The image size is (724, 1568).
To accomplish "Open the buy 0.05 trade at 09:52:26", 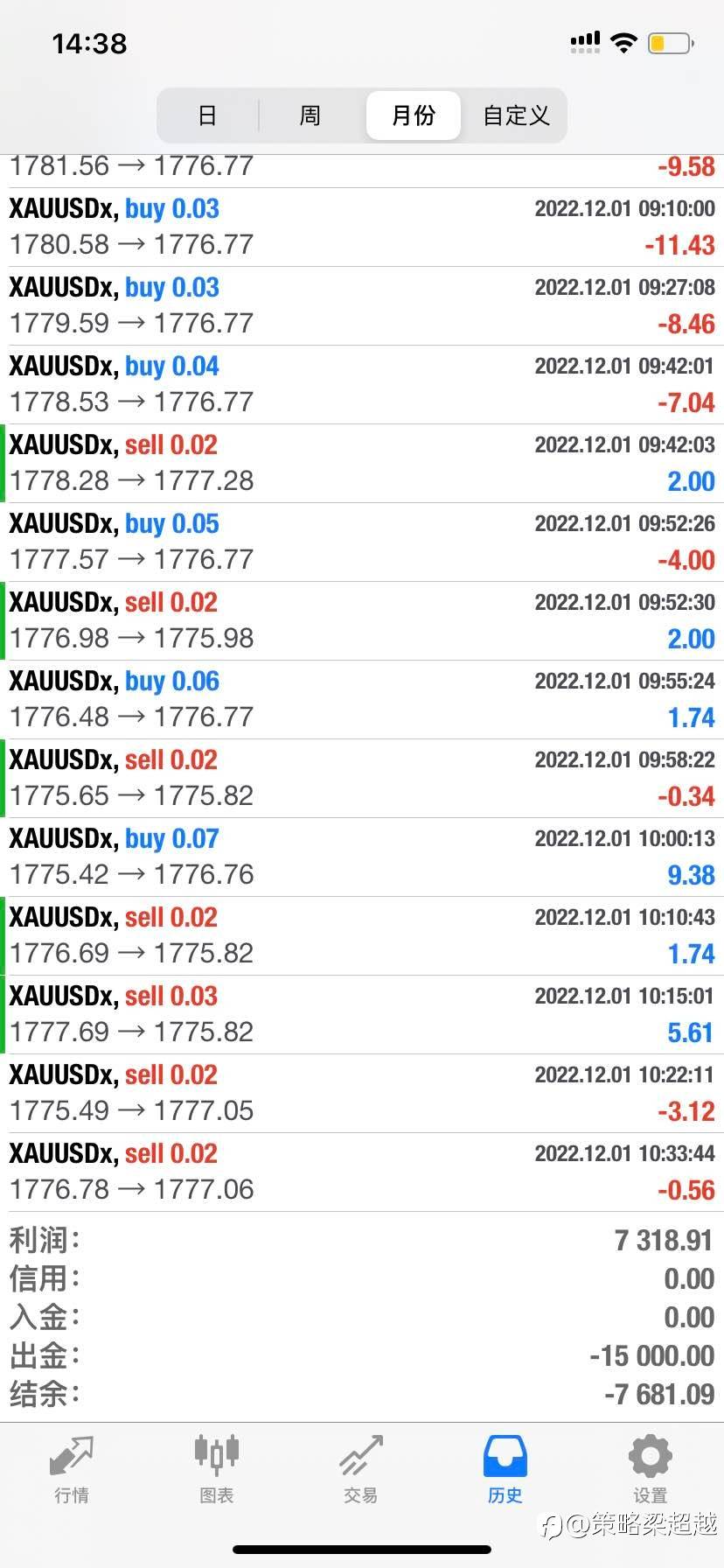I will (x=362, y=542).
